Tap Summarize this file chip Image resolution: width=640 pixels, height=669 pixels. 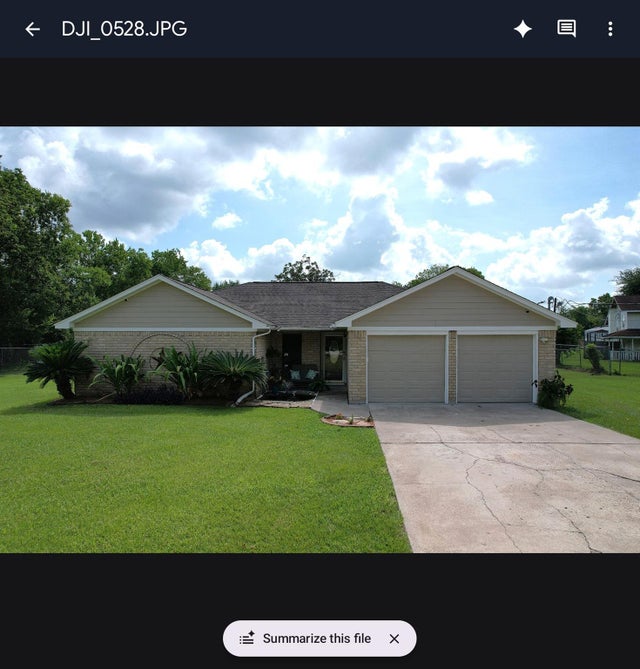pos(305,638)
